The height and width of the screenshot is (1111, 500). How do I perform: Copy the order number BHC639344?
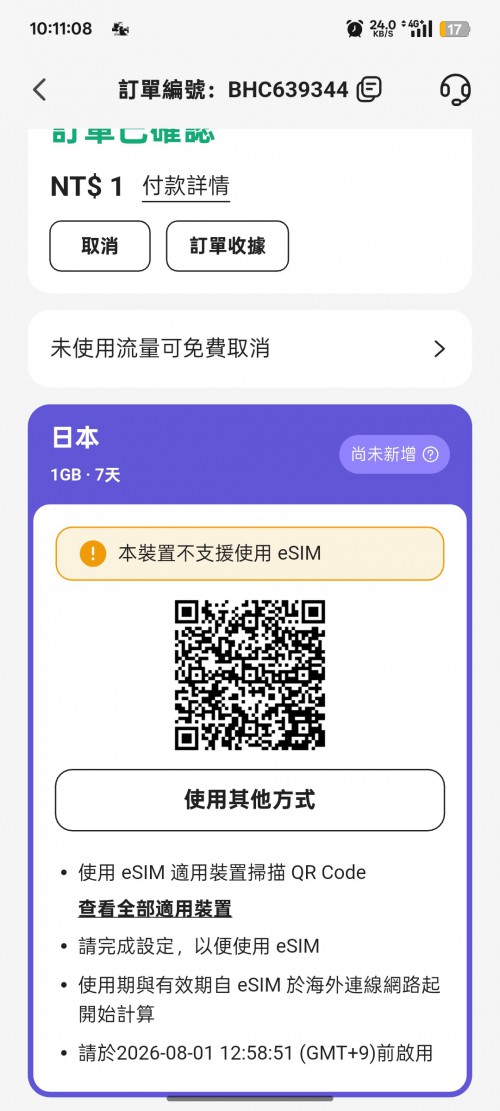369,89
